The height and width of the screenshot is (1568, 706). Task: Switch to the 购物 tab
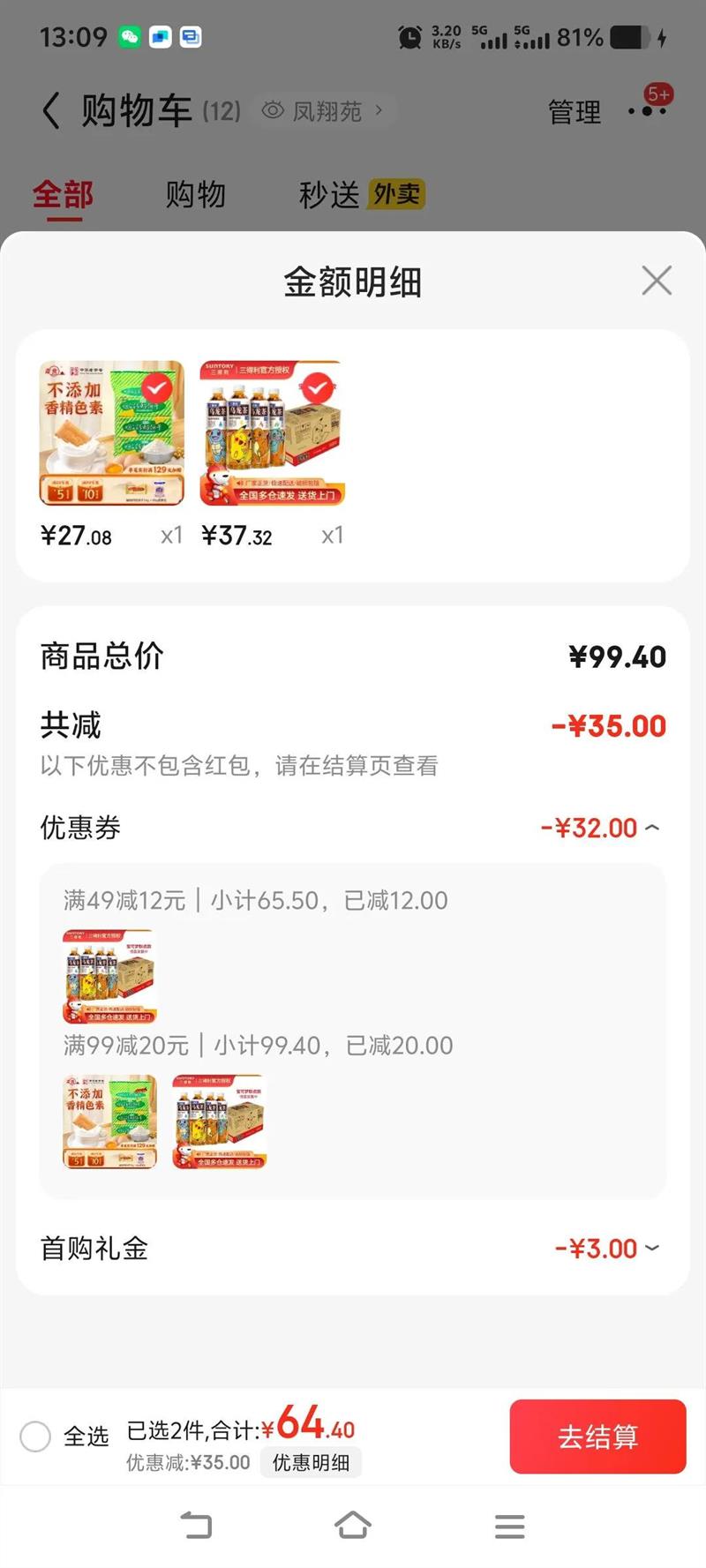[196, 194]
